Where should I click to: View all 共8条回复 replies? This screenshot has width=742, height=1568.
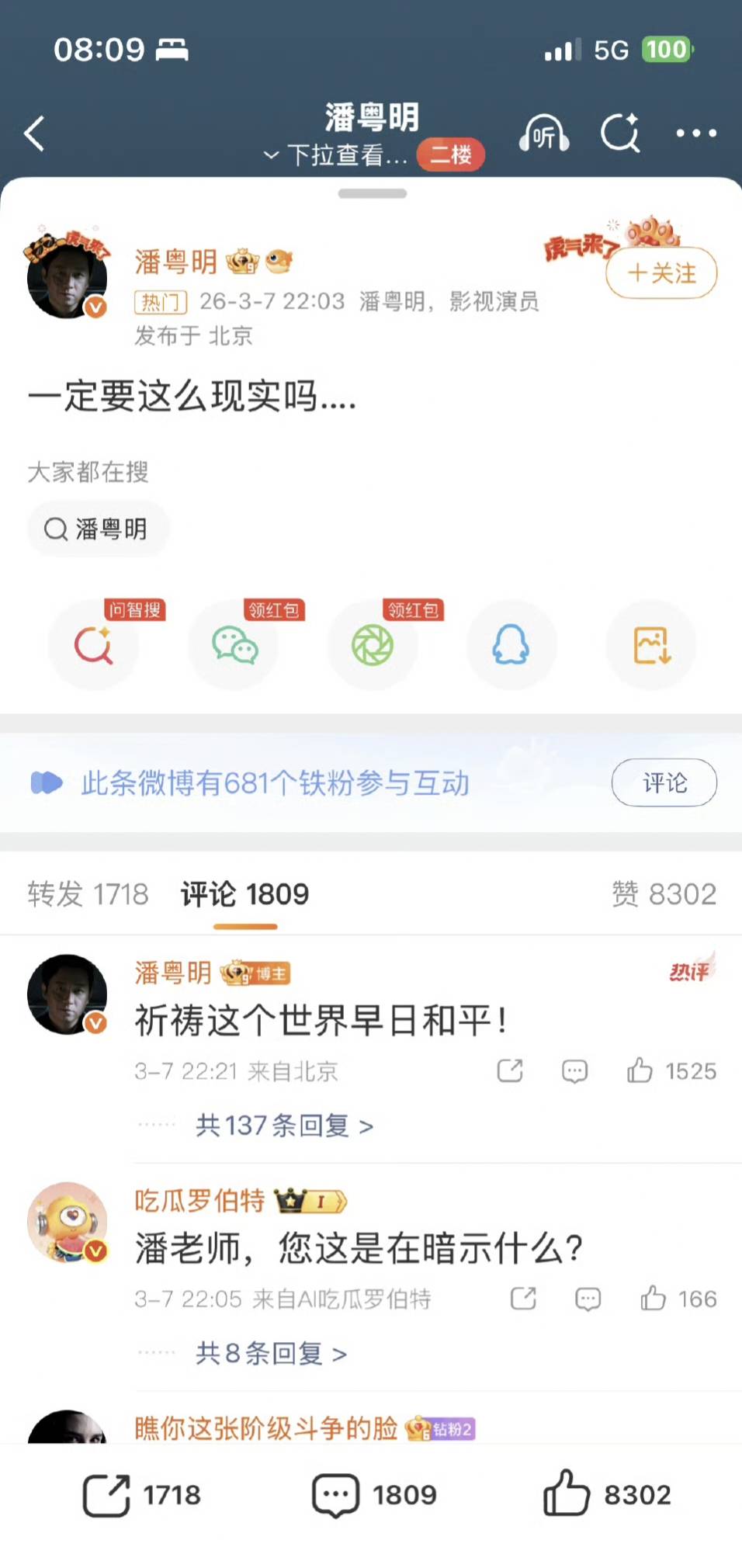tap(271, 1354)
